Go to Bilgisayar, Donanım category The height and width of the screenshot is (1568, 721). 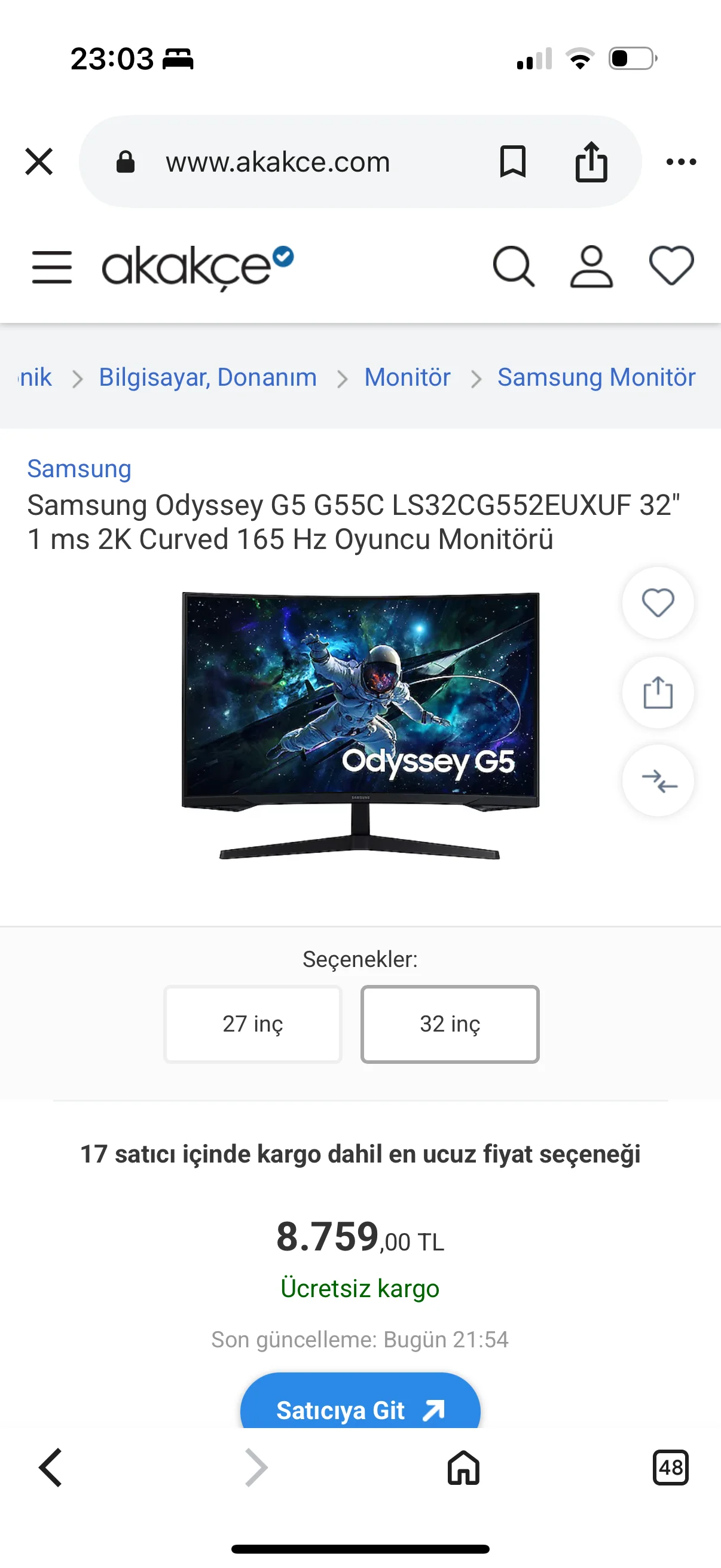[207, 377]
